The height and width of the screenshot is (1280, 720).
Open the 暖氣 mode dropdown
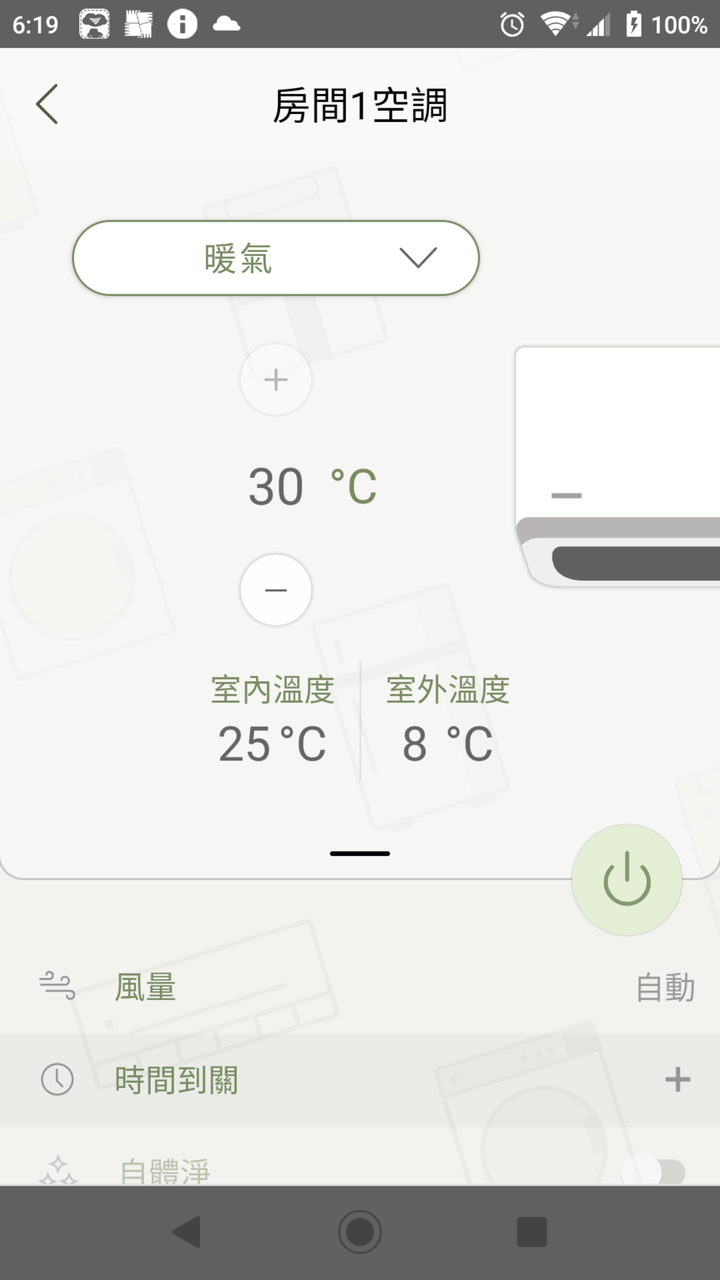click(276, 258)
